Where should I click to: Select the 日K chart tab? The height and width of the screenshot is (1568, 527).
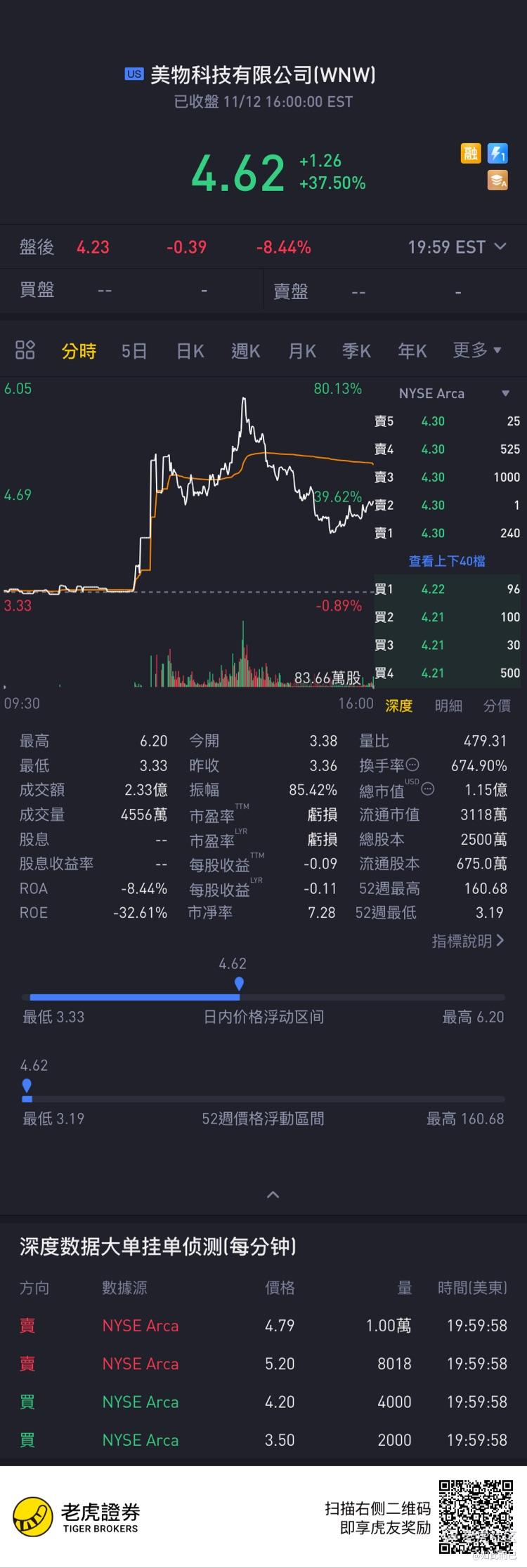click(190, 350)
